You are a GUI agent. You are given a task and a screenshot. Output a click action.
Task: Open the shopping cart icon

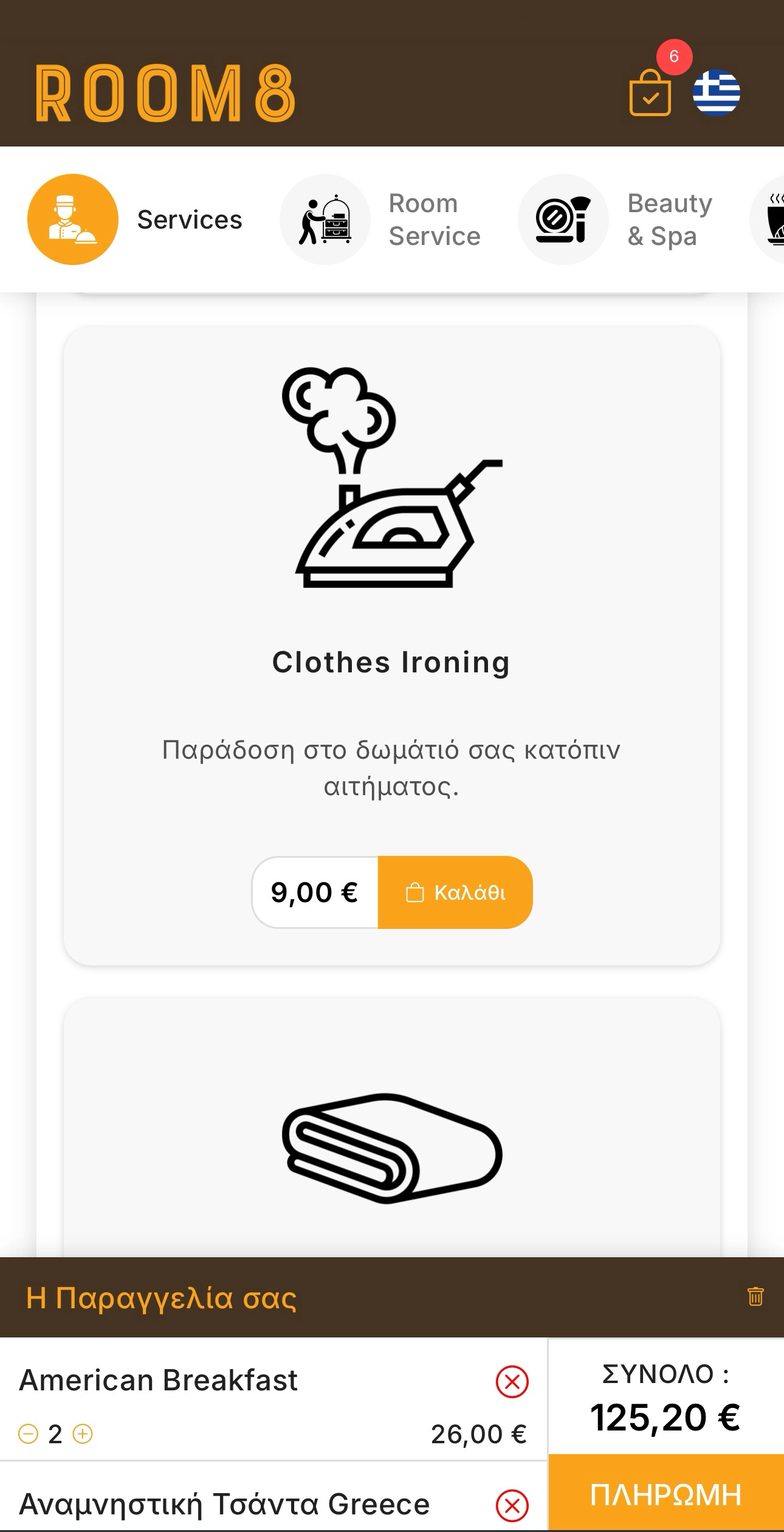click(x=650, y=93)
